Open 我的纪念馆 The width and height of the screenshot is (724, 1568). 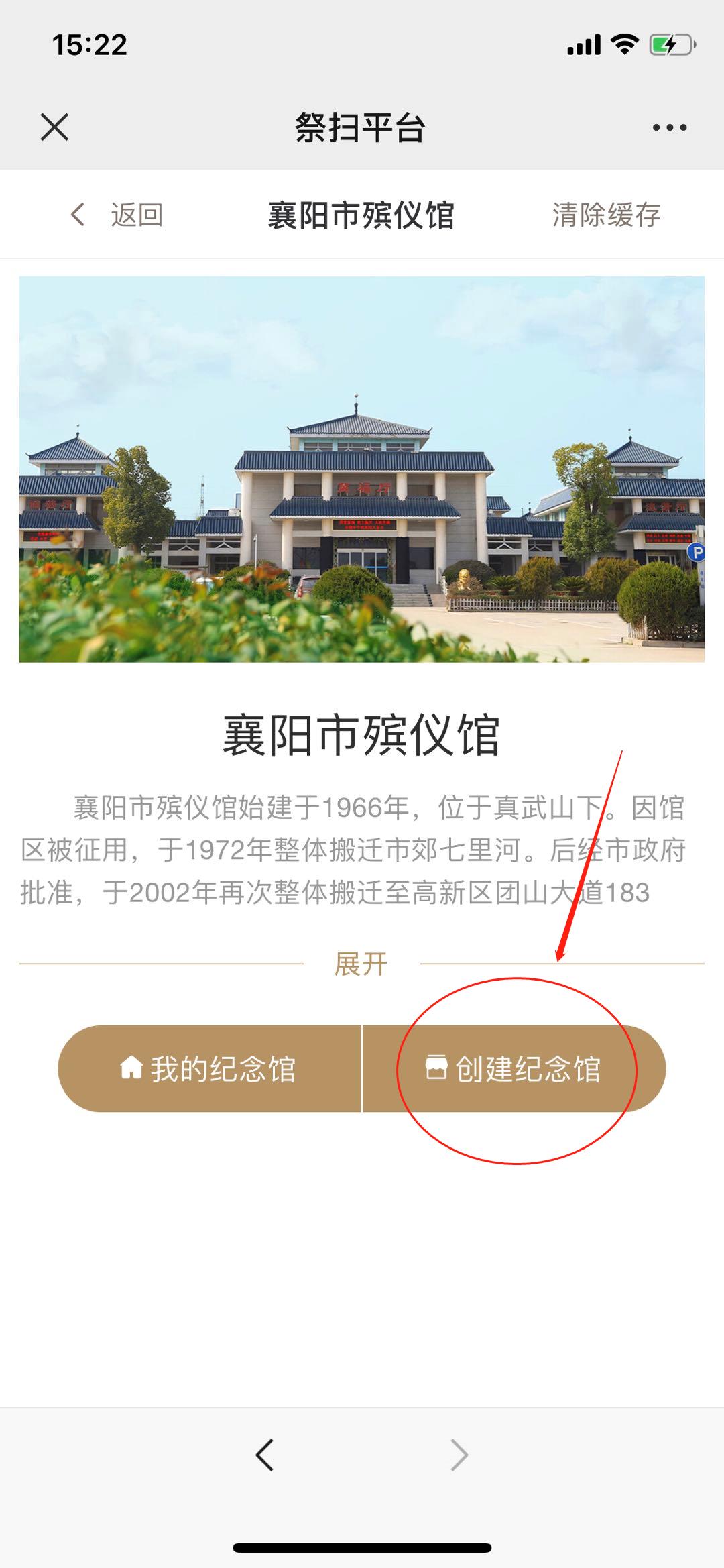click(x=209, y=1068)
